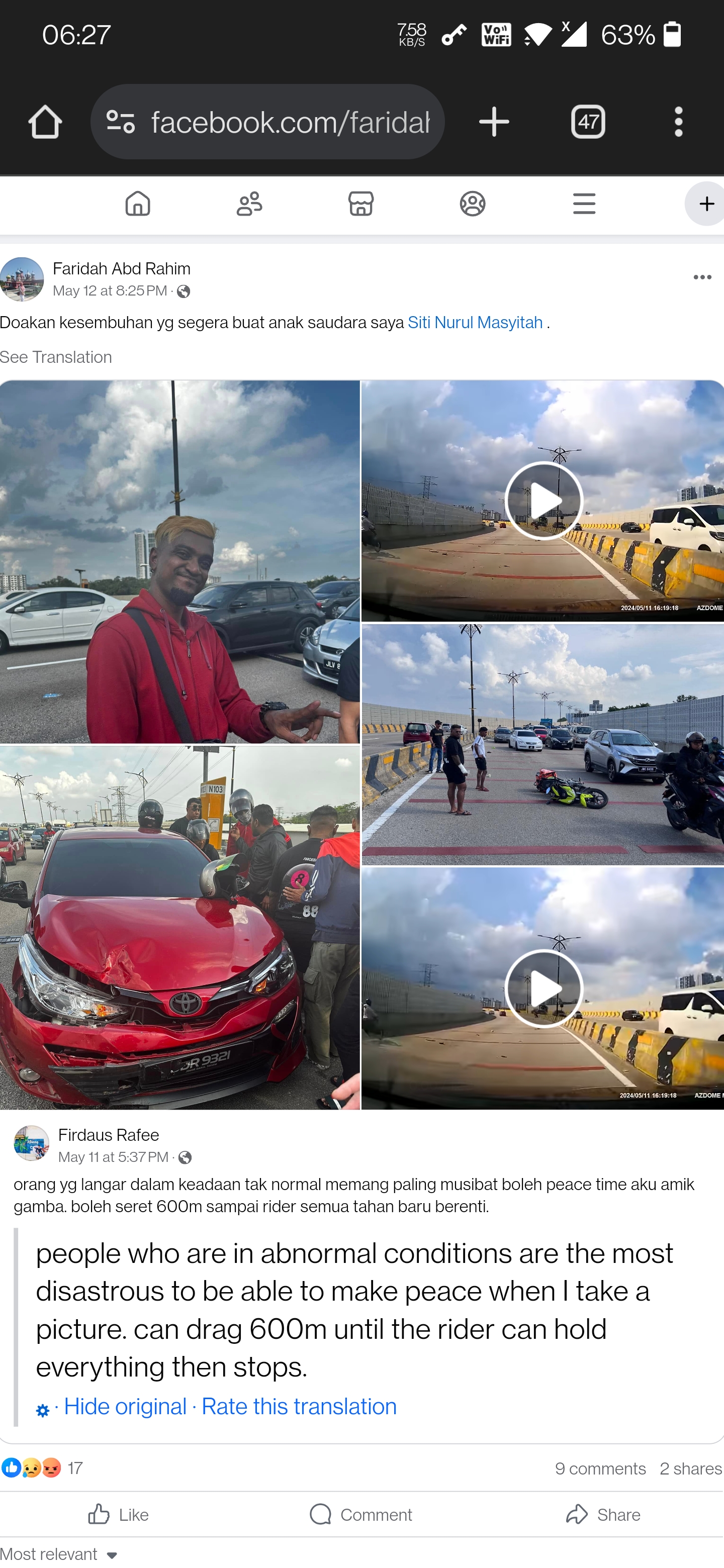Viewport: 724px width, 1568px height.
Task: Open Faridah Abd Rahim's profile
Action: (122, 269)
